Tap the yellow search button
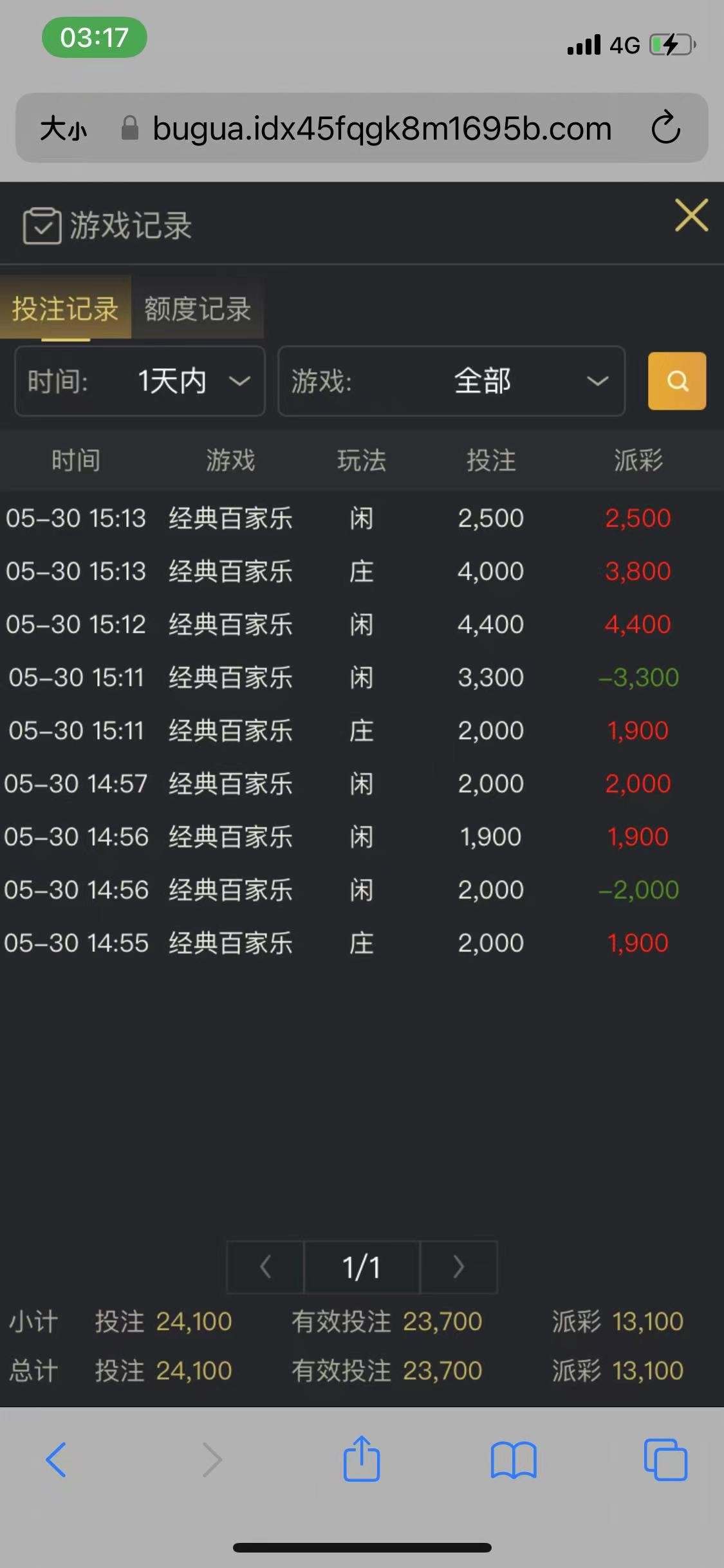 [x=676, y=381]
